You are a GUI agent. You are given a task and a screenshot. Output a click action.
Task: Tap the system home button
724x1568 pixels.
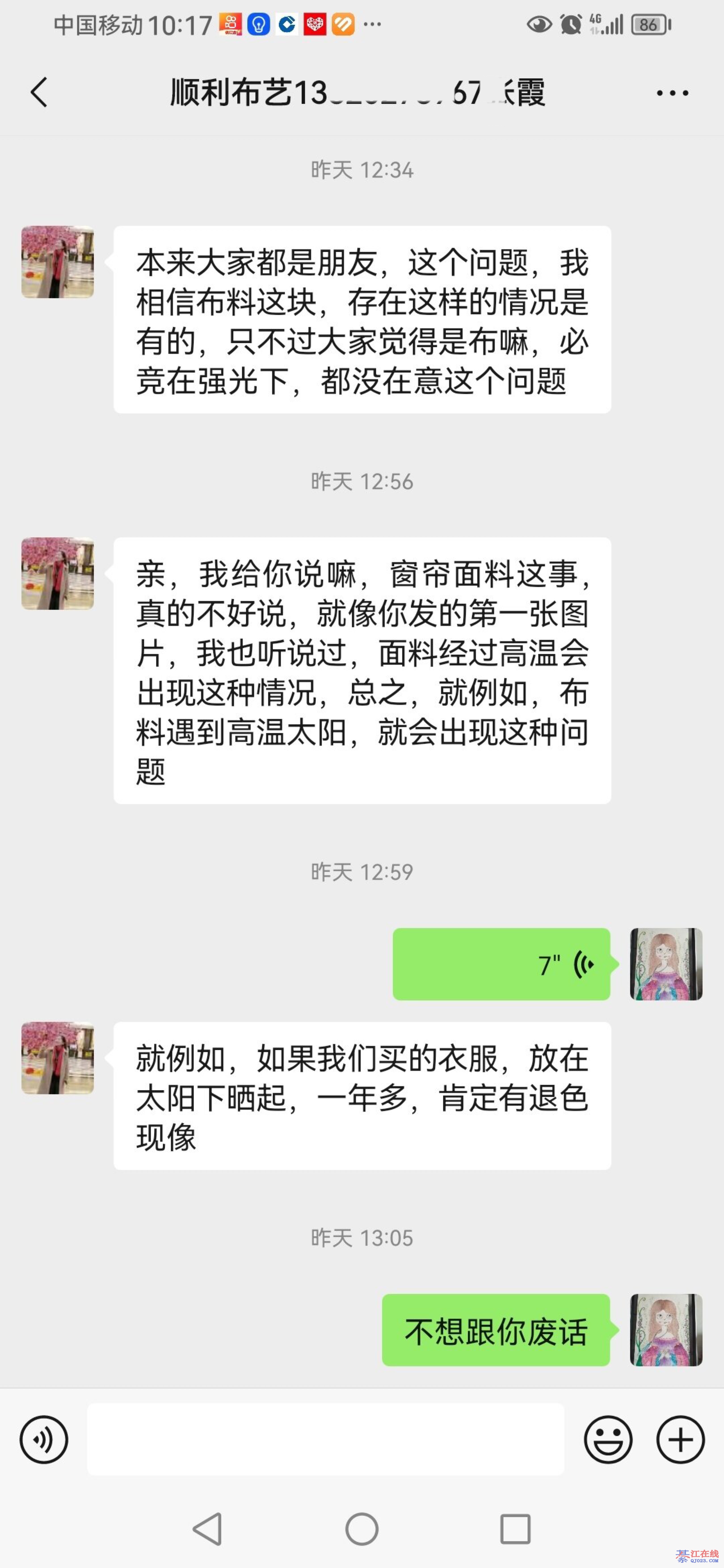click(x=362, y=1529)
